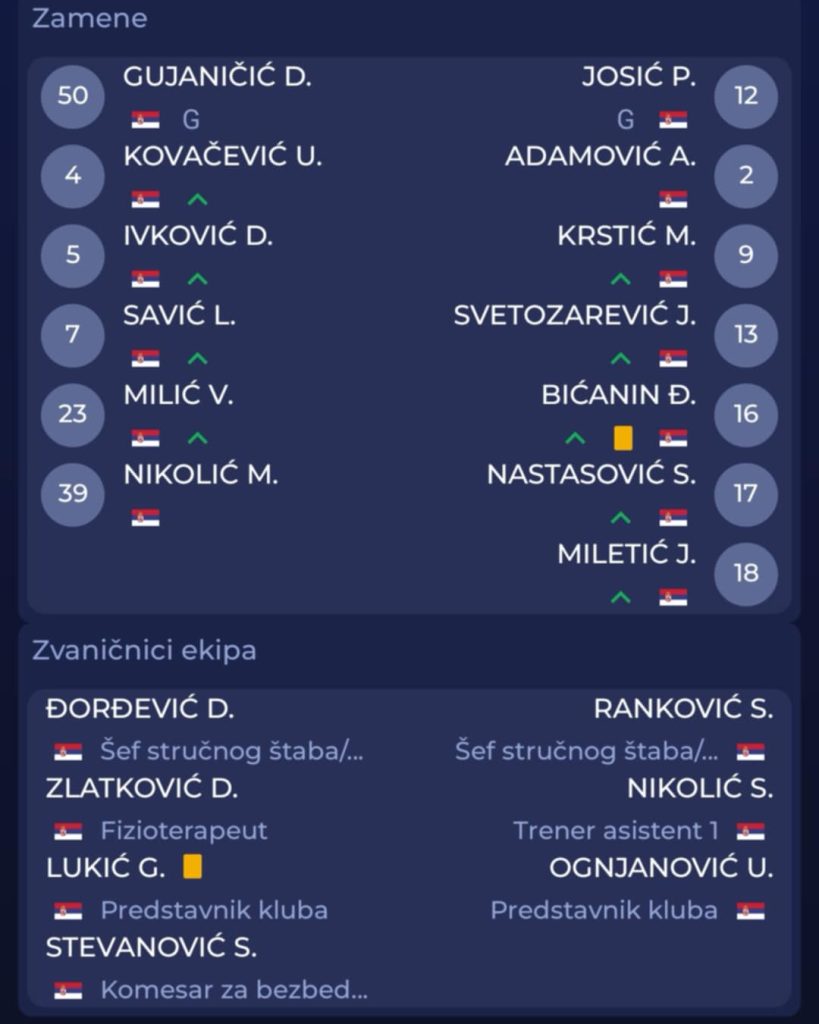This screenshot has width=819, height=1024.
Task: Open Krstić M. player profile
Action: [626, 237]
